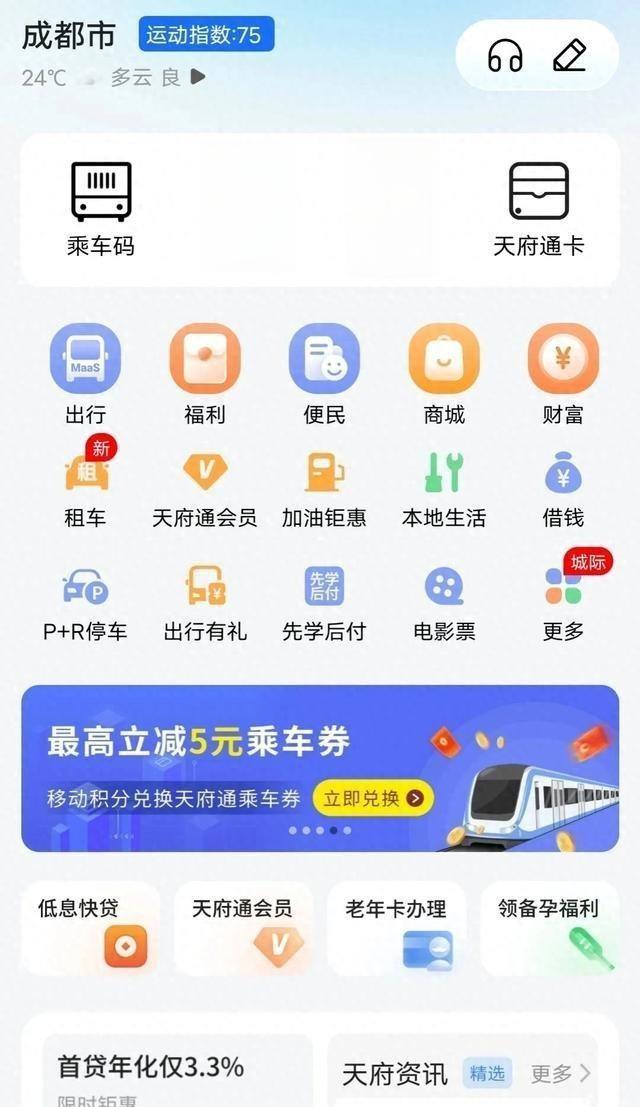Open the 财富 wealth section
Image resolution: width=640 pixels, height=1107 pixels.
coord(563,372)
